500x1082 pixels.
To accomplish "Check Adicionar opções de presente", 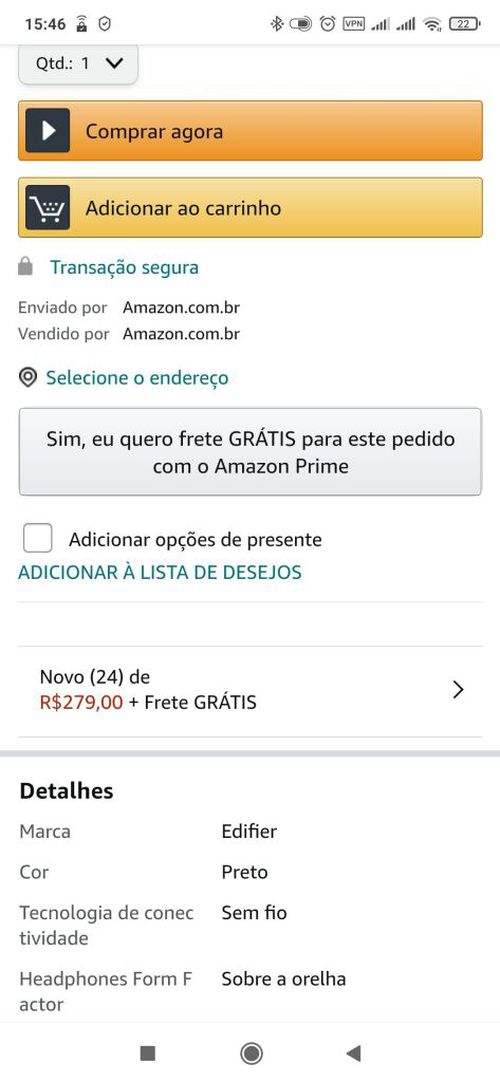I will tap(38, 538).
